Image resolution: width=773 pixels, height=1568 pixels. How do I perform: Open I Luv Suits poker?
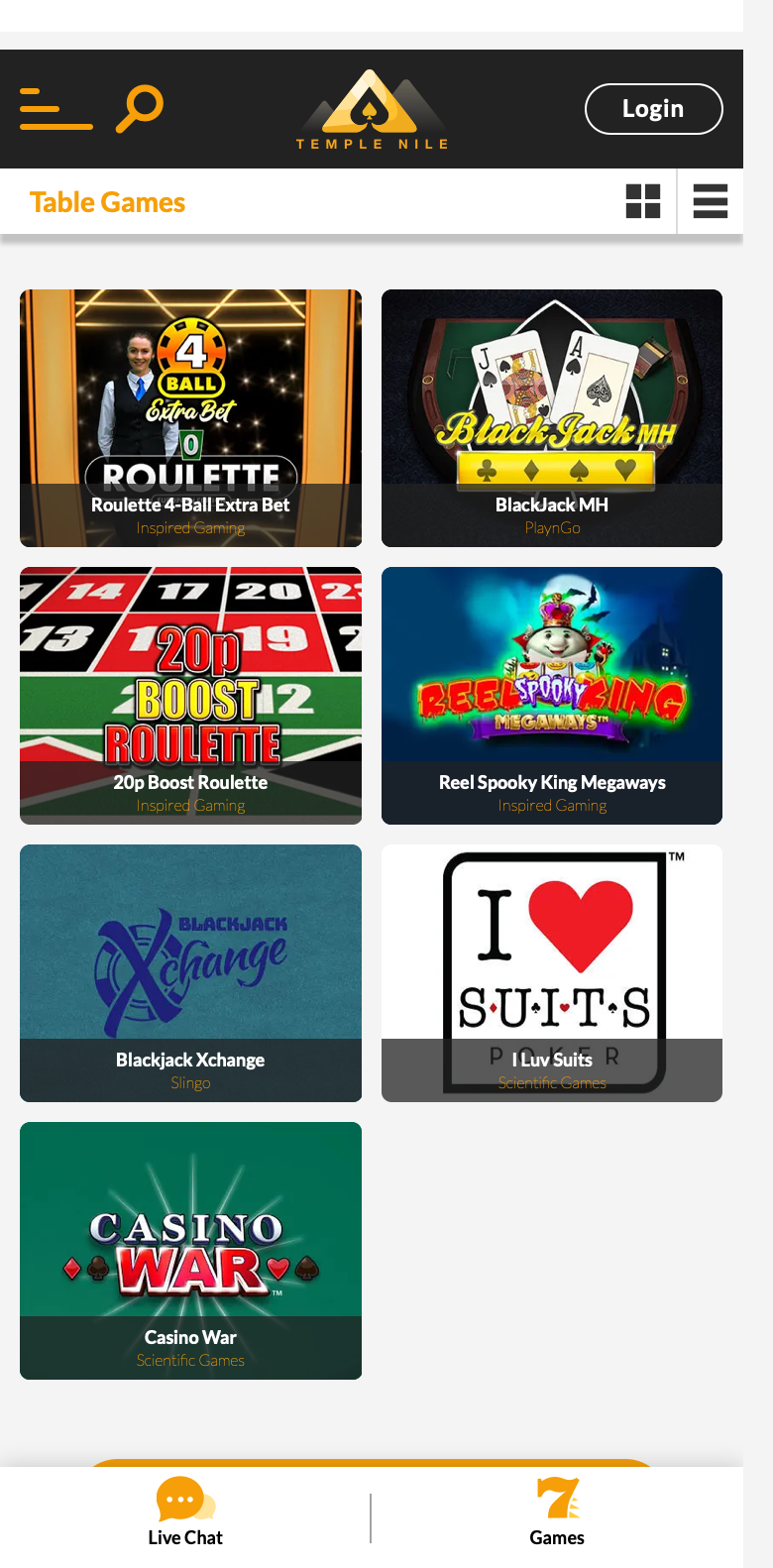pyautogui.click(x=552, y=973)
